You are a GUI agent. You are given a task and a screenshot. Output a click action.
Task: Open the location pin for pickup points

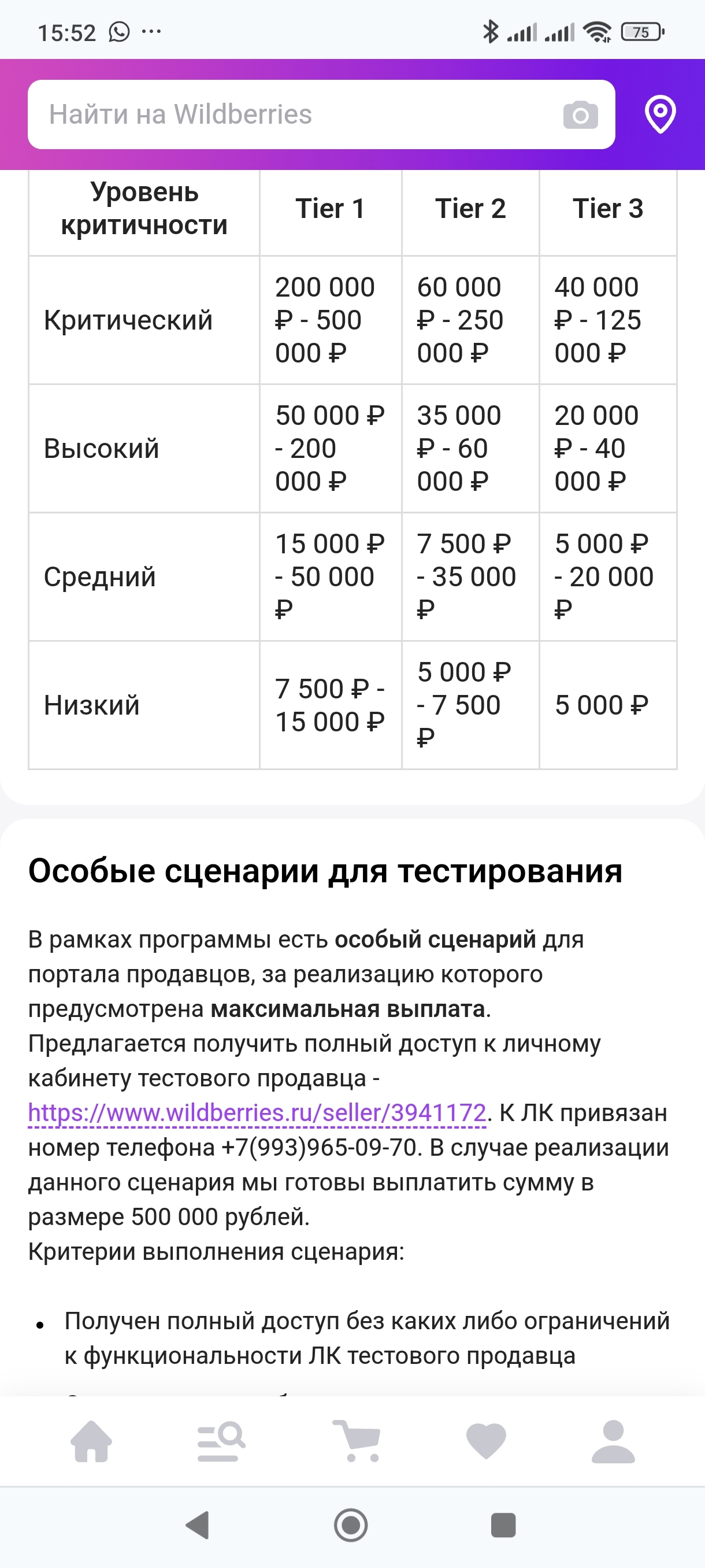click(660, 114)
